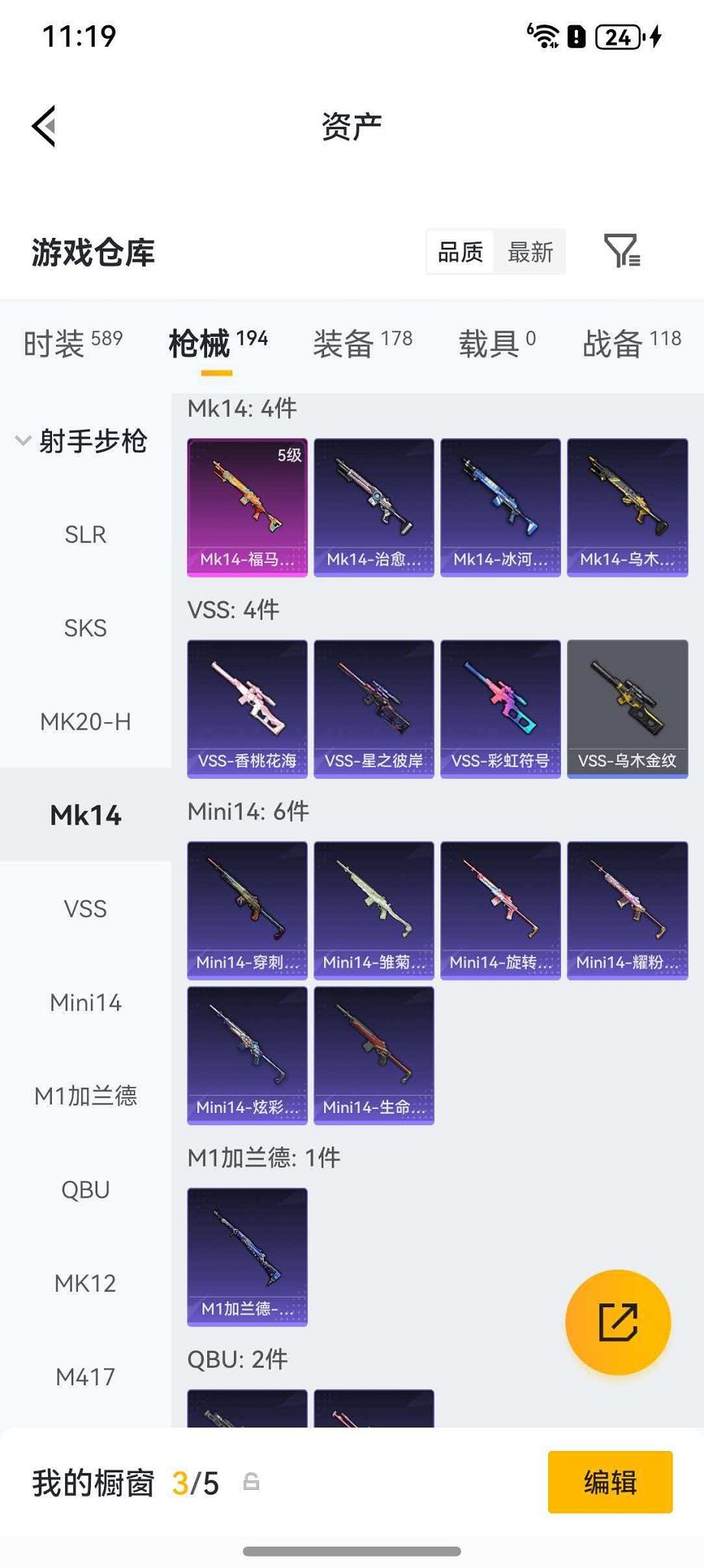Screen dimensions: 704x1568
Task: View the VSS-彩虹符号 skin
Action: point(501,708)
